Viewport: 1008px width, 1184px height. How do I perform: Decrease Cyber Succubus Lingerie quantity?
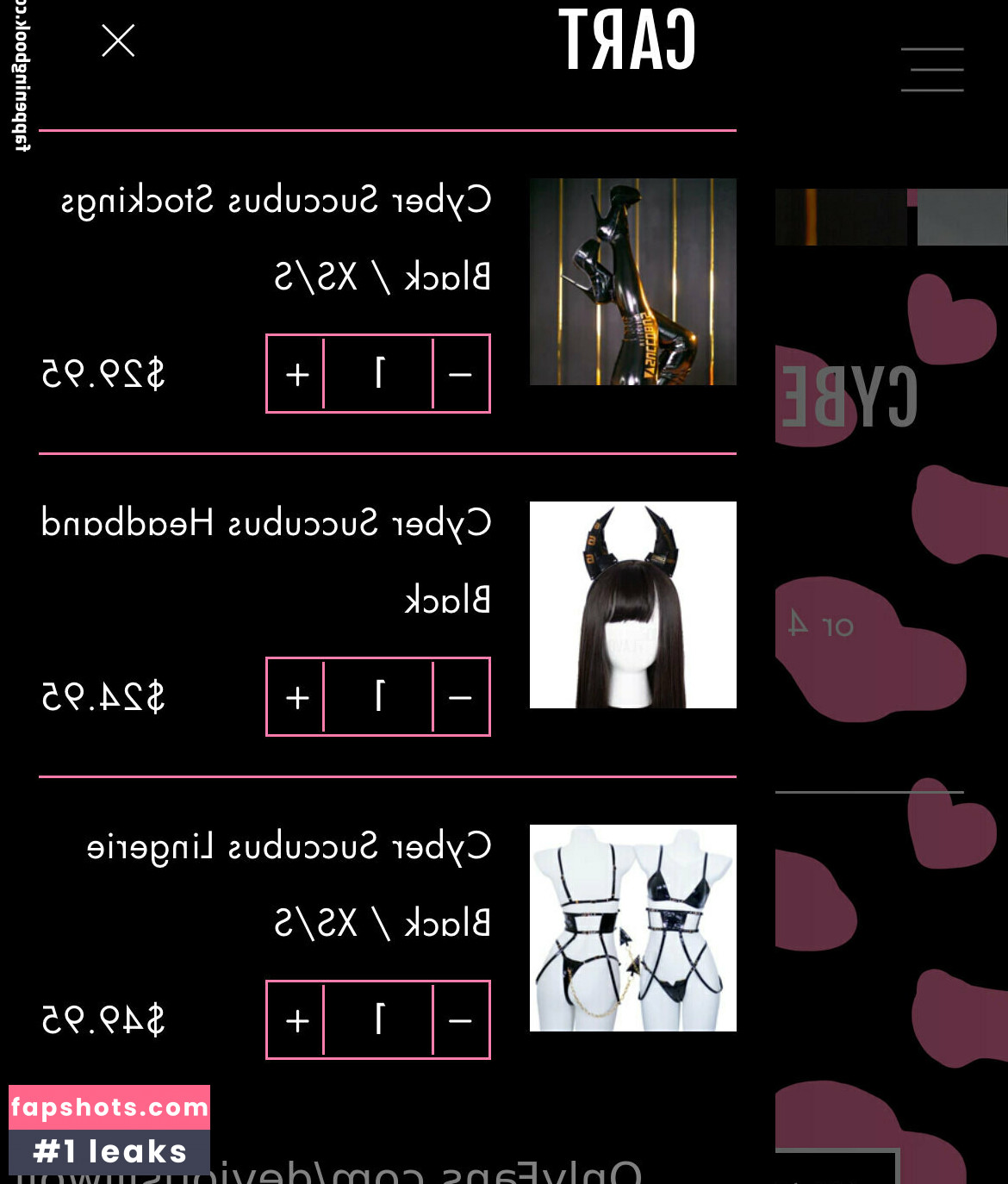(461, 1020)
